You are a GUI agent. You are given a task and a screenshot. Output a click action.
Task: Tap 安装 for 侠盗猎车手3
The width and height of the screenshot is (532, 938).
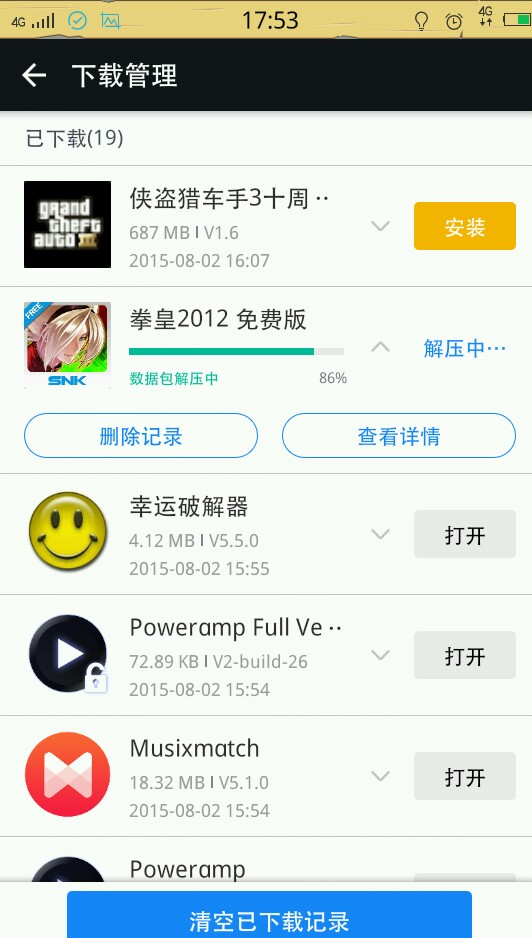point(464,226)
